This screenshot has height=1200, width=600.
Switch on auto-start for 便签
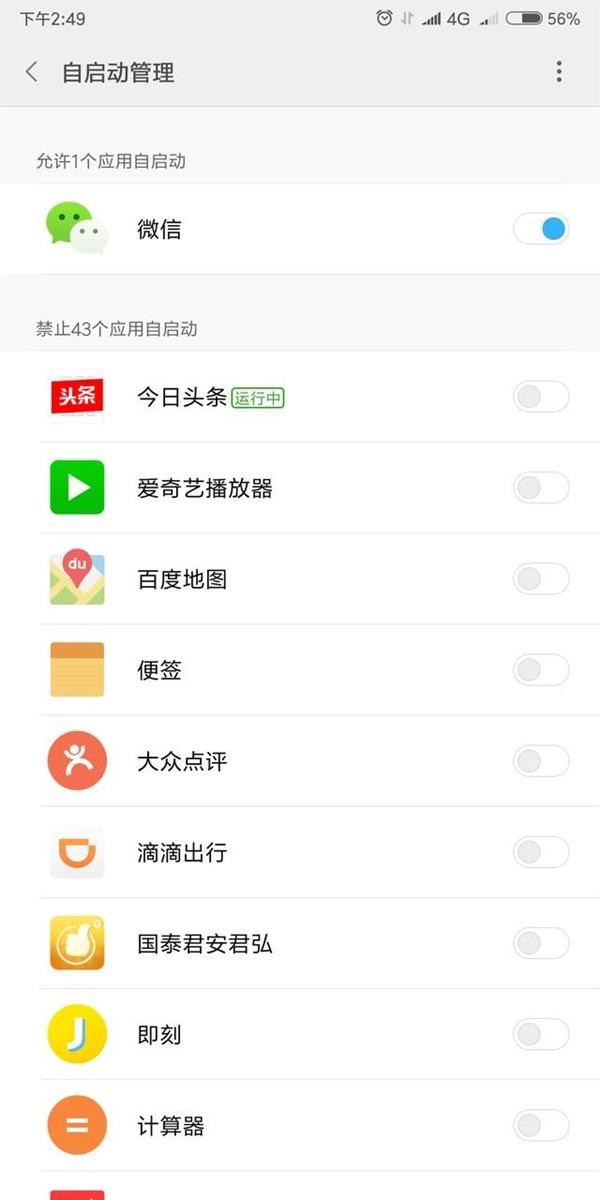click(541, 670)
